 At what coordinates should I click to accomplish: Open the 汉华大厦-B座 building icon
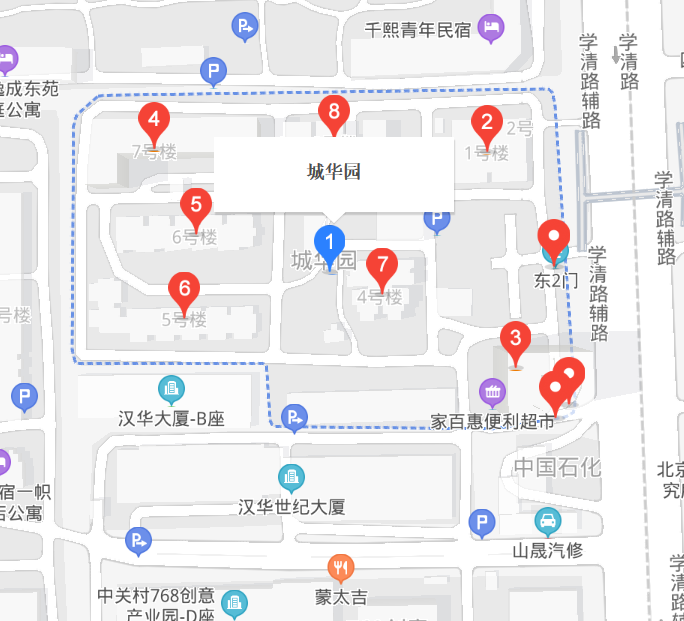click(x=171, y=389)
